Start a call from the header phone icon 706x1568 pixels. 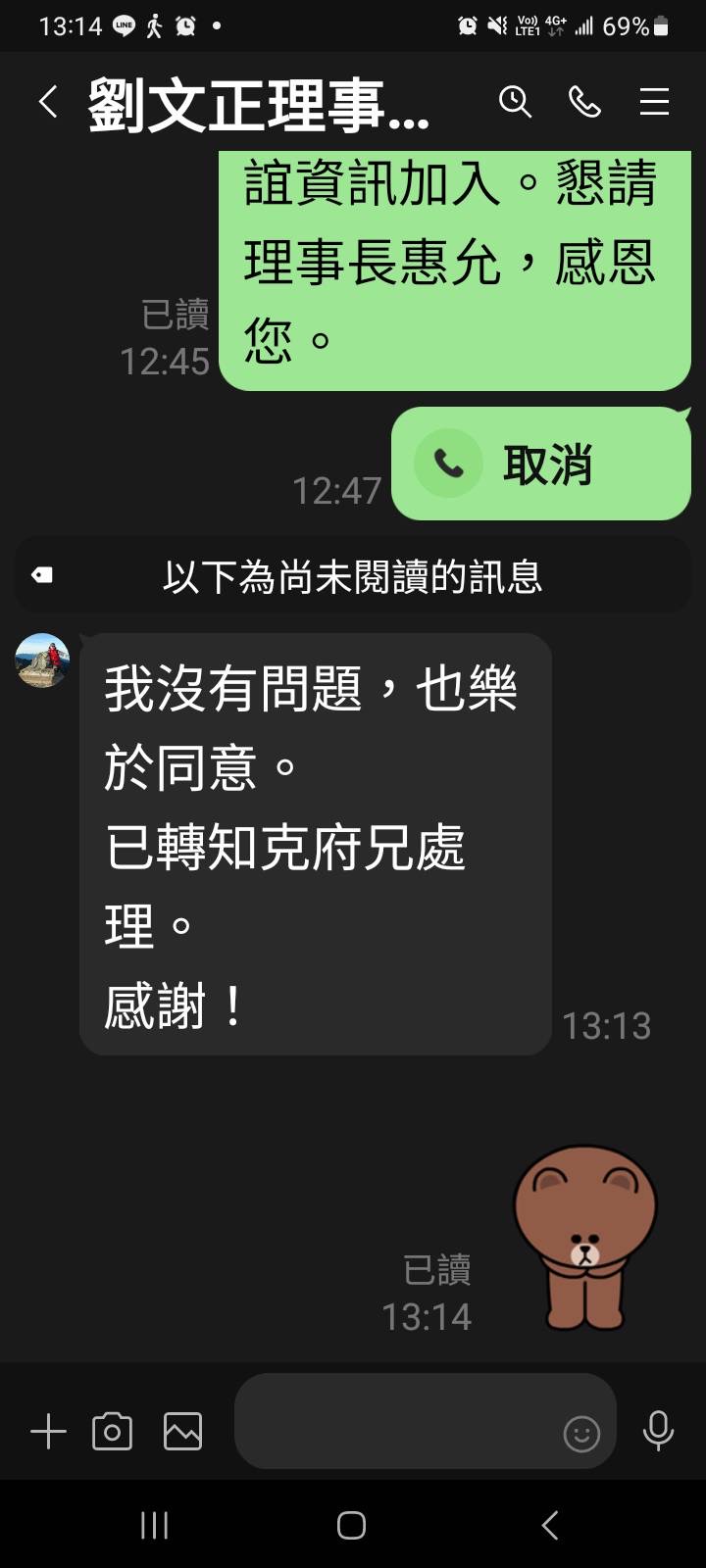tap(584, 102)
